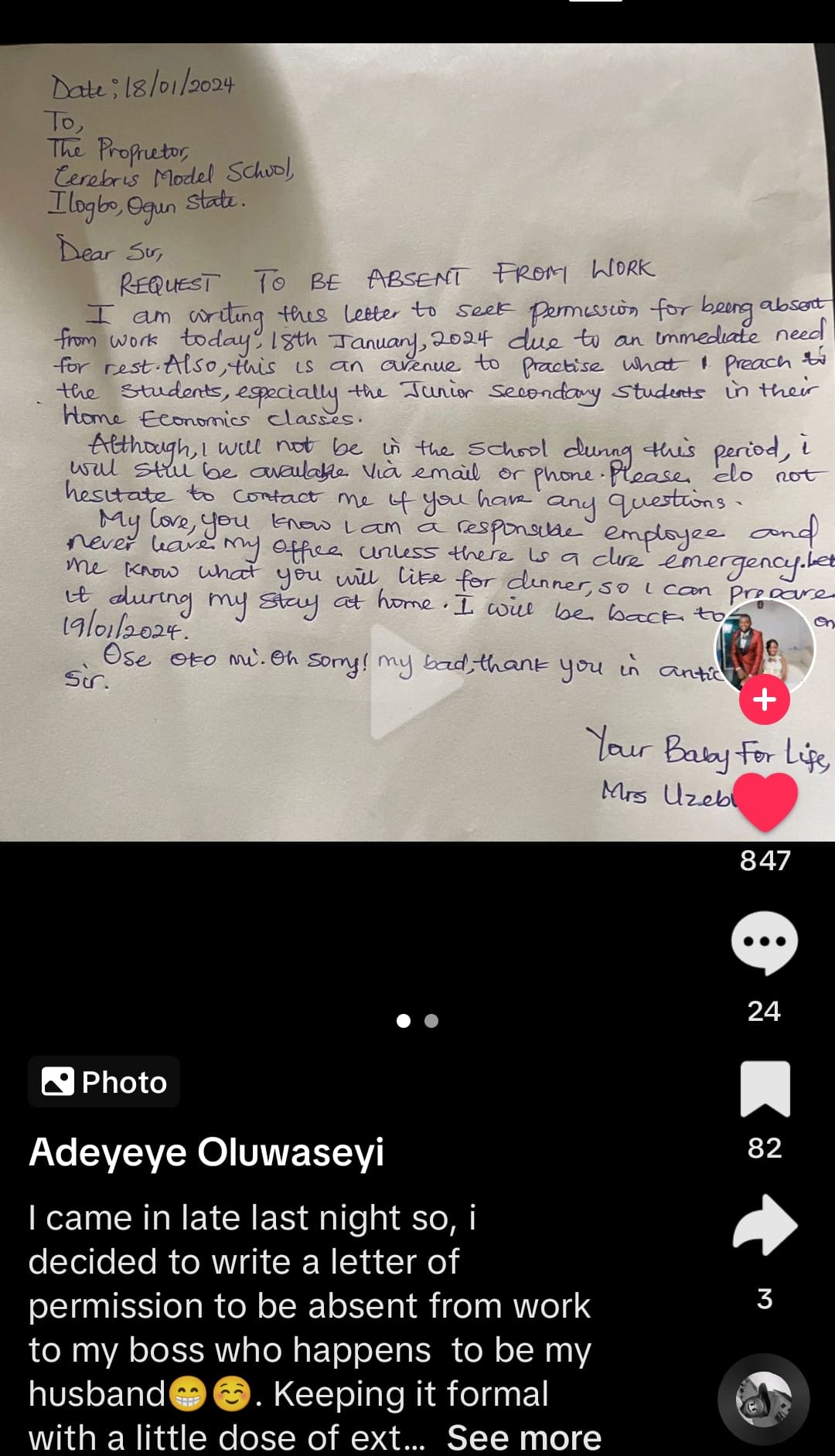Screen dimensions: 835x1456
Task: Tap the Photo label chip
Action: point(104,1082)
